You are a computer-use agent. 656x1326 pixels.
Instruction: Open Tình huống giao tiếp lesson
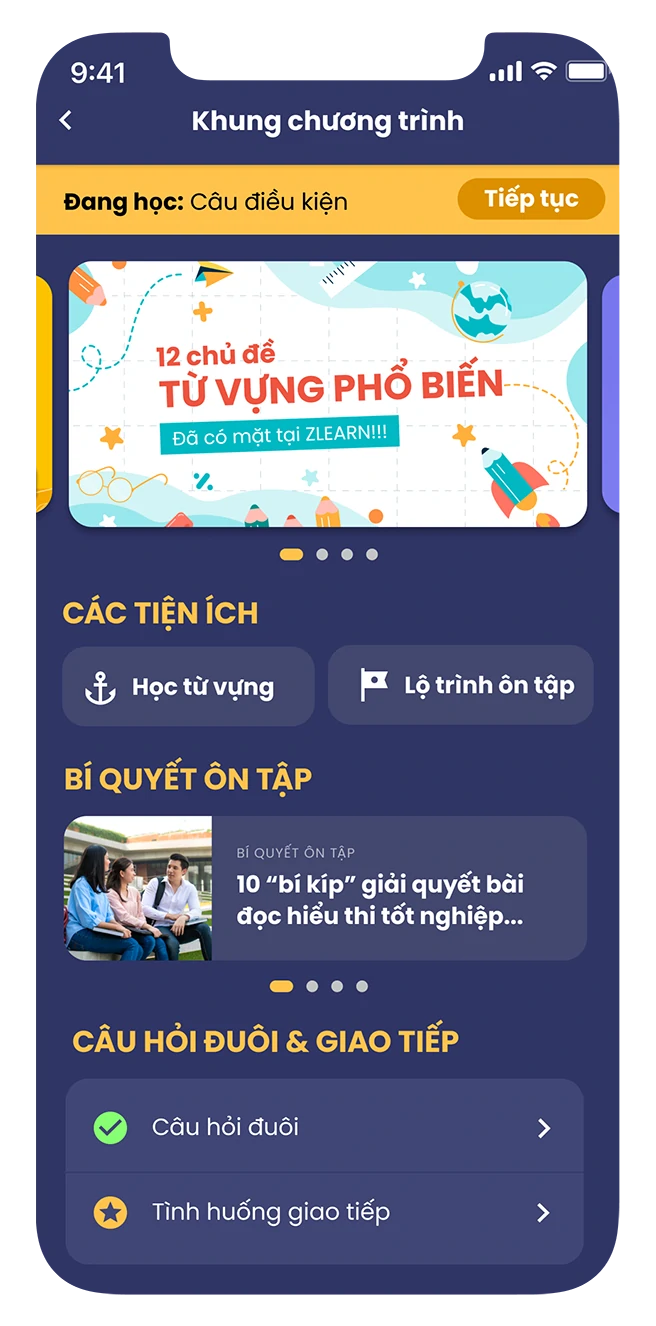[324, 1212]
